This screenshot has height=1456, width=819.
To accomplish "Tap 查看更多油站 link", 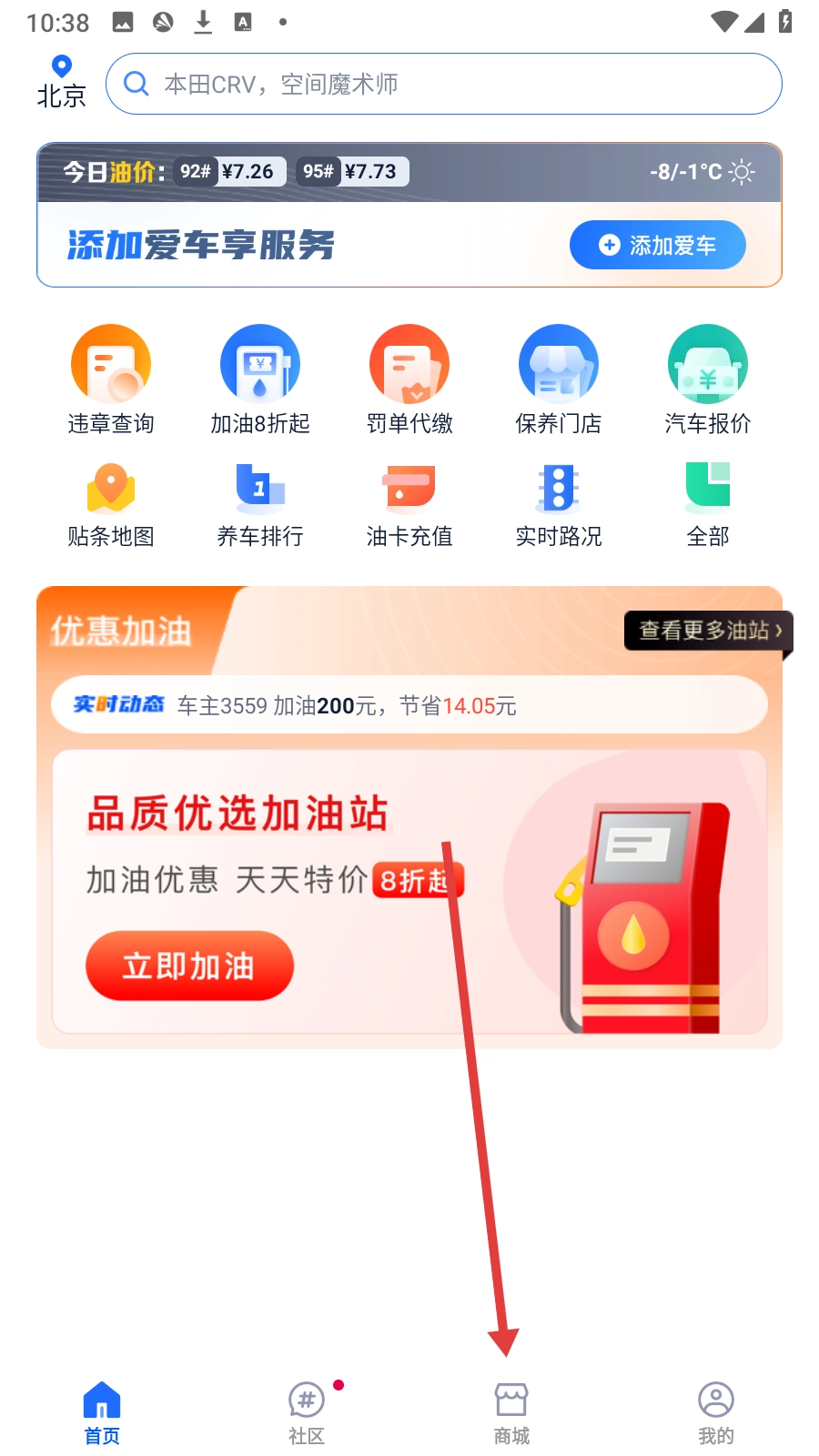I will pyautogui.click(x=708, y=631).
